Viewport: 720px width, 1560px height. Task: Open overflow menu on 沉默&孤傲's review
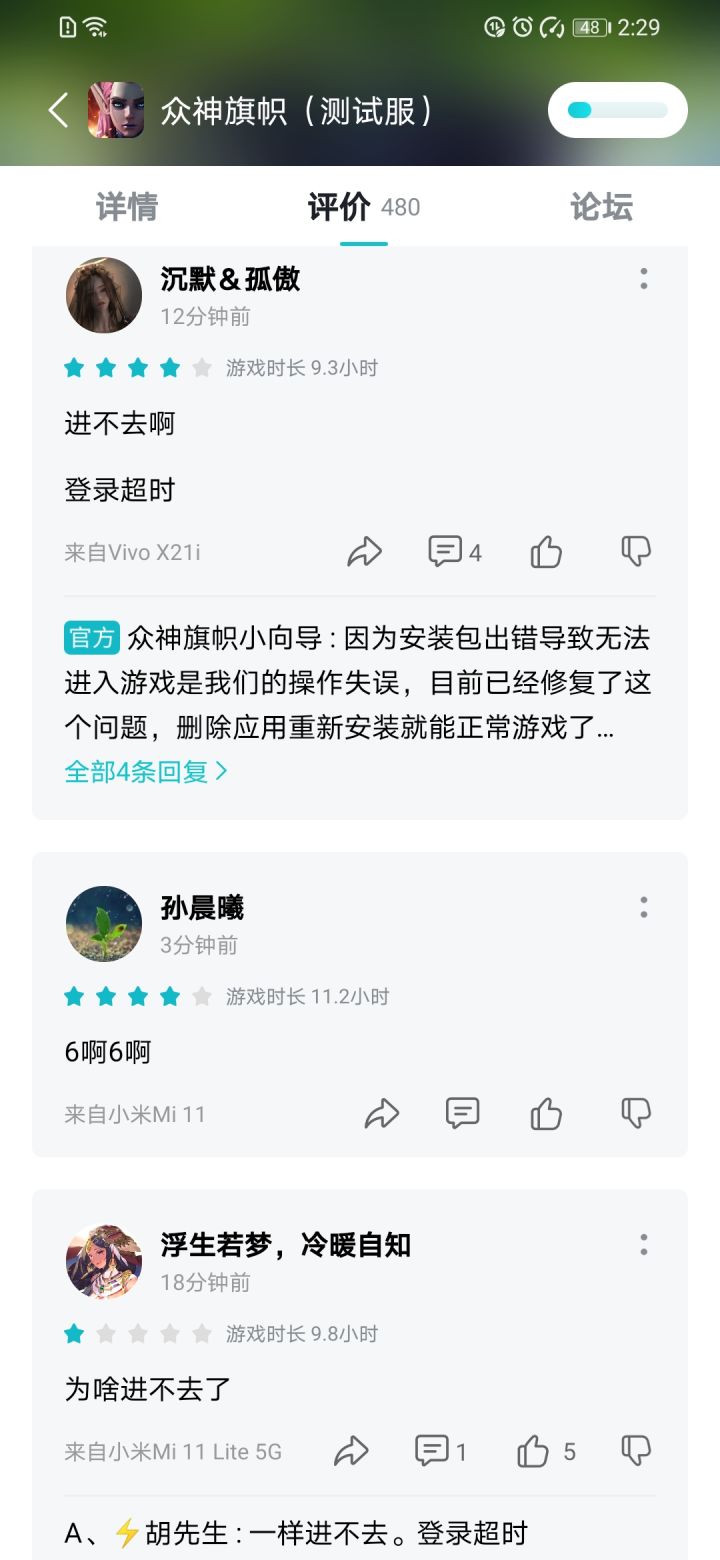point(643,279)
